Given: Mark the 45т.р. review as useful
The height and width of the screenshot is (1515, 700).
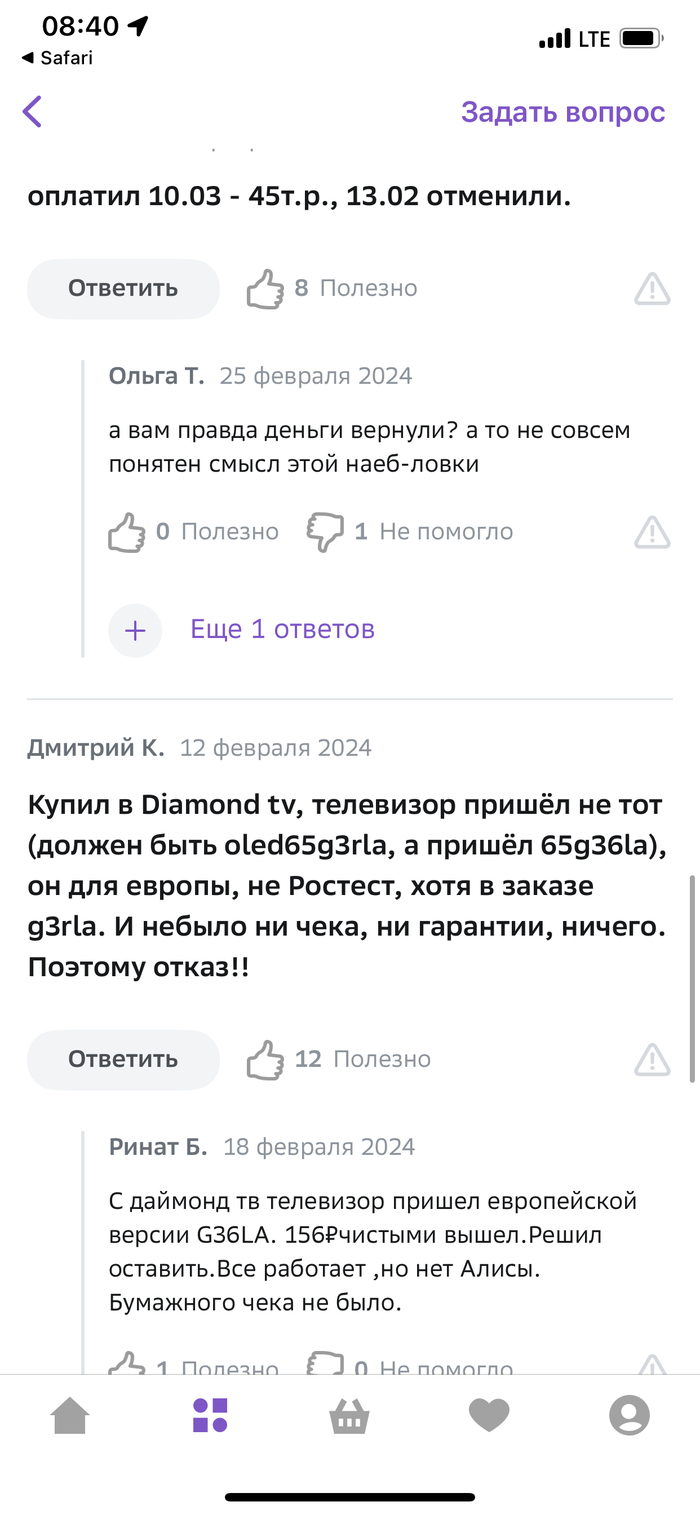Looking at the screenshot, I should pos(266,289).
